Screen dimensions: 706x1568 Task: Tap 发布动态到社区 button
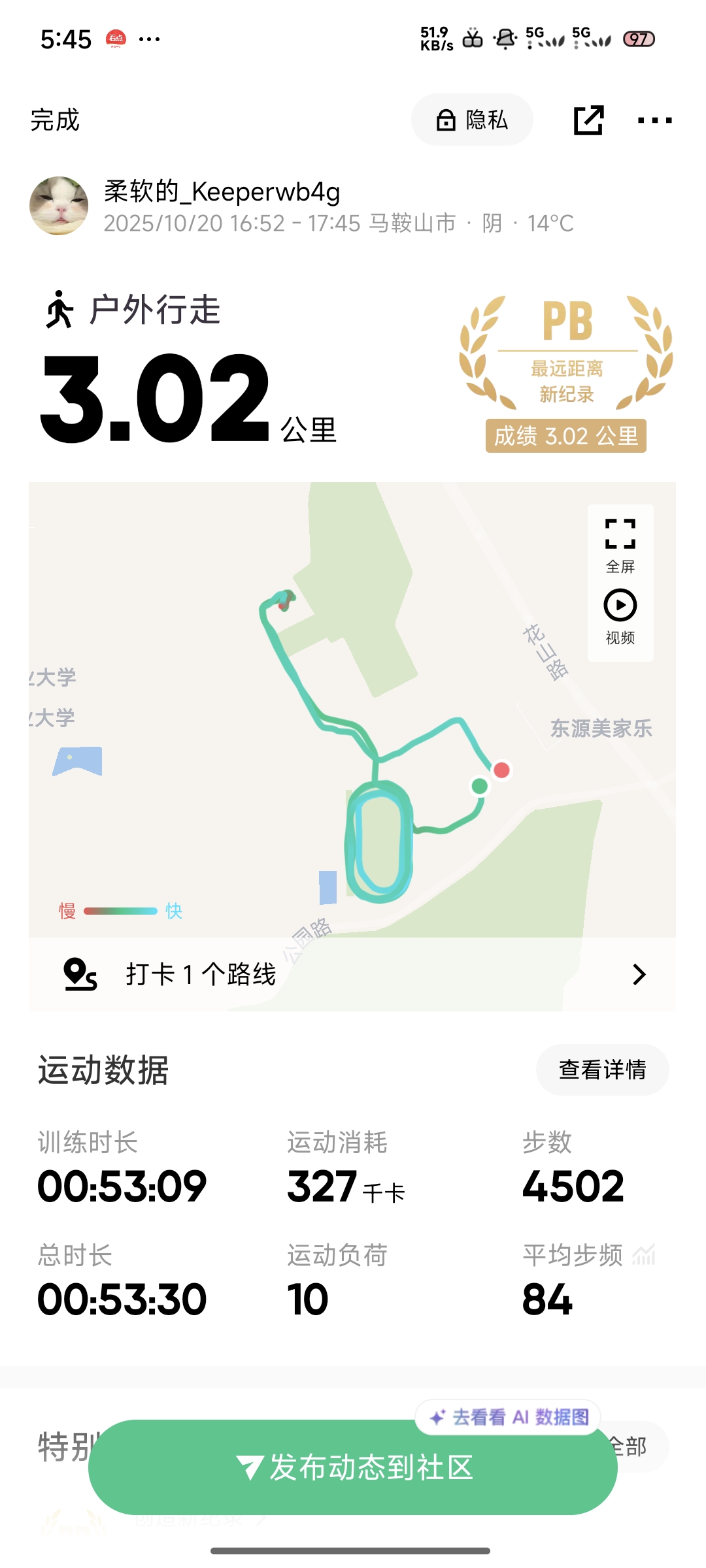353,1467
